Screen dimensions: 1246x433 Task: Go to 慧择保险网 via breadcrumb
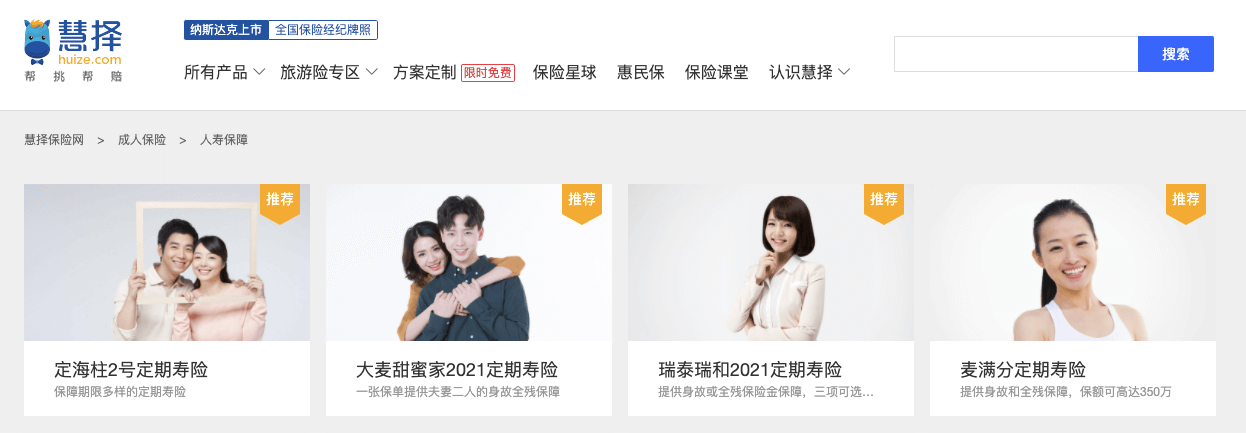(x=54, y=140)
